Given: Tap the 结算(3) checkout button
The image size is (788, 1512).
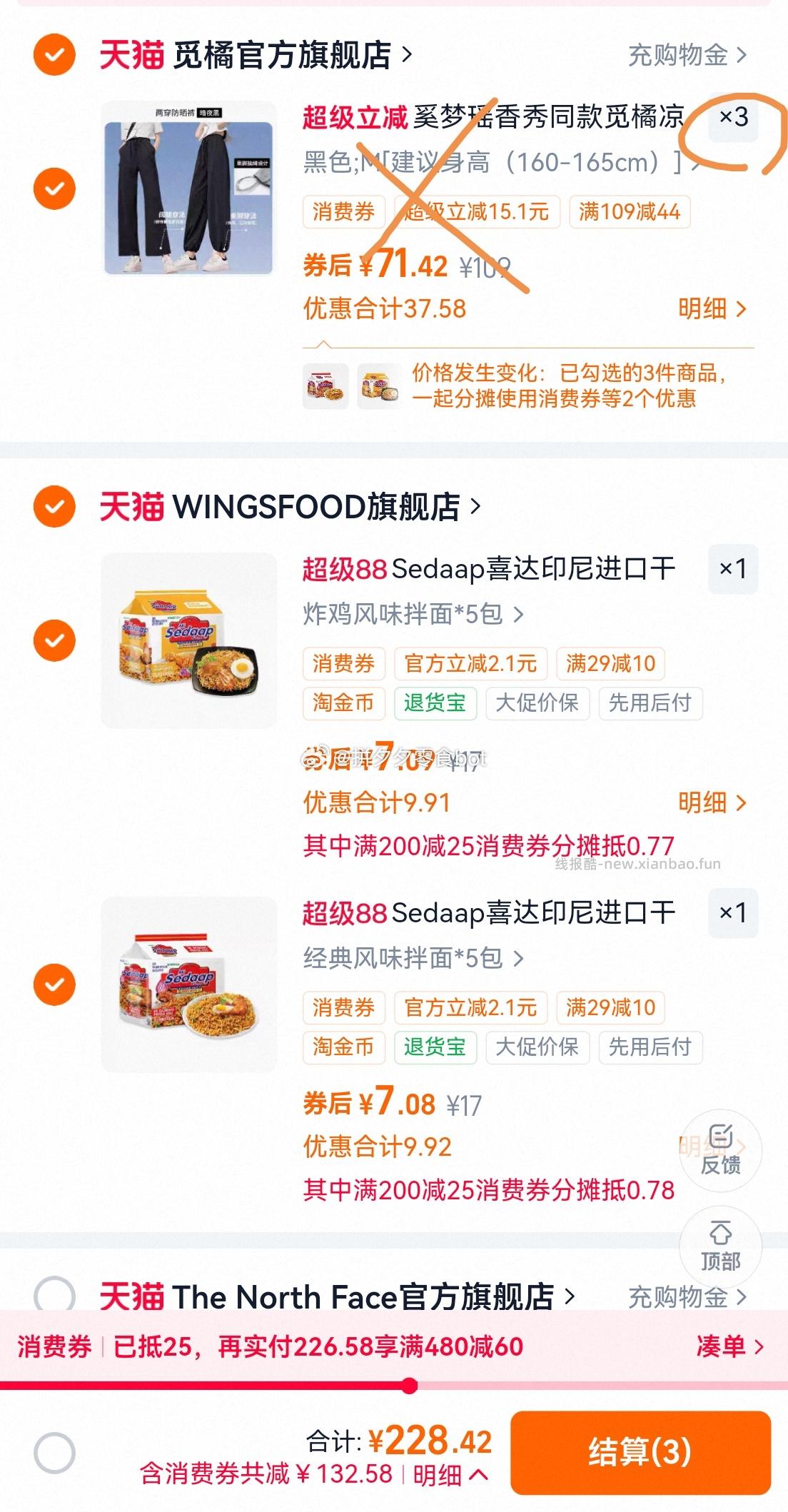Looking at the screenshot, I should tap(640, 1452).
